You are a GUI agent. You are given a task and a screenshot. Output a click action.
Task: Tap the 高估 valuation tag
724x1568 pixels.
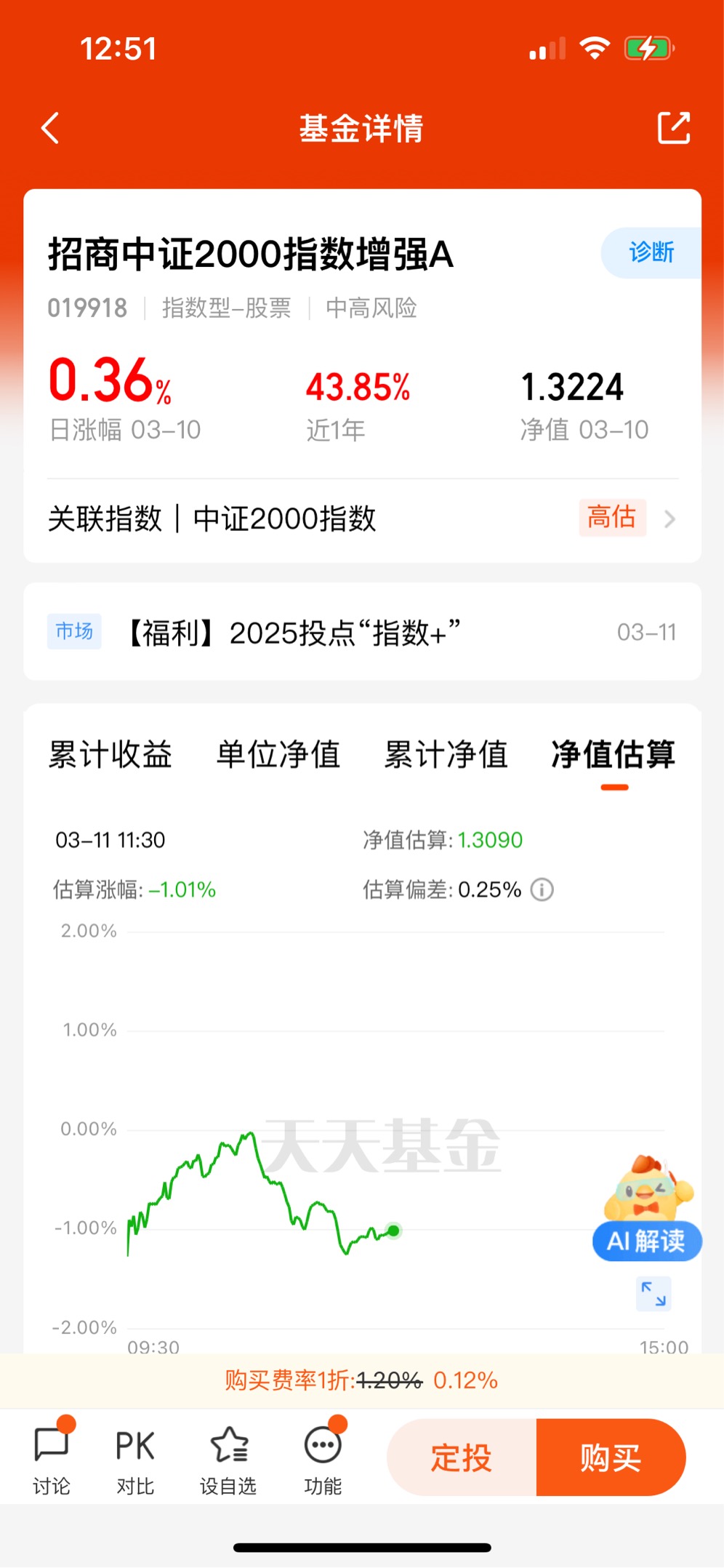pyautogui.click(x=612, y=518)
